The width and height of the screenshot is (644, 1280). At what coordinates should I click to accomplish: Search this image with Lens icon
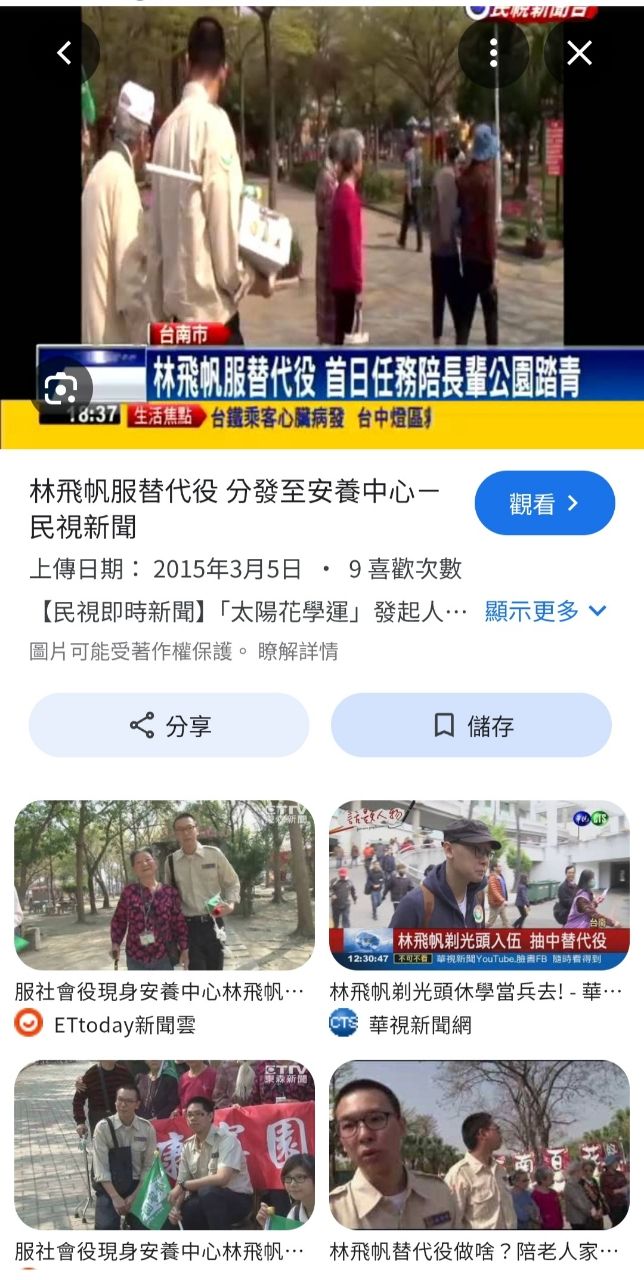61,387
